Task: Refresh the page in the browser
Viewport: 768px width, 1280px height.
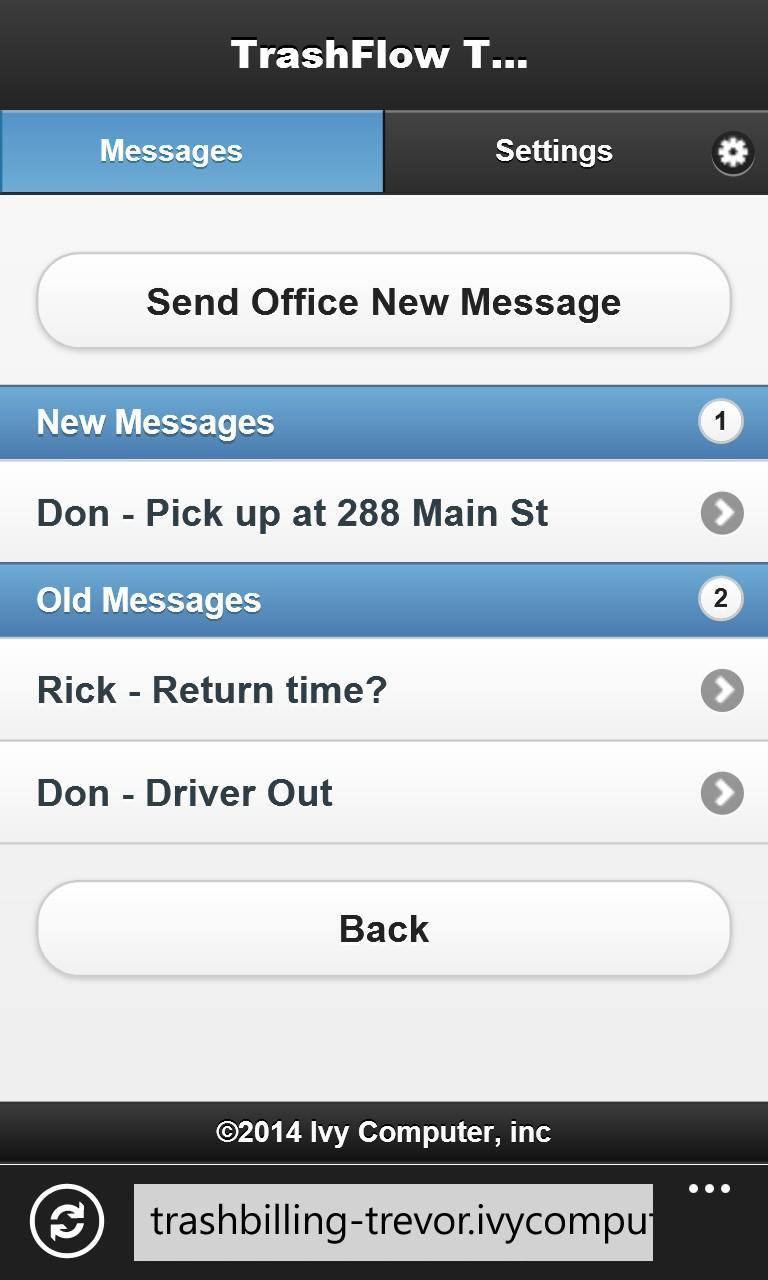Action: tap(67, 1221)
